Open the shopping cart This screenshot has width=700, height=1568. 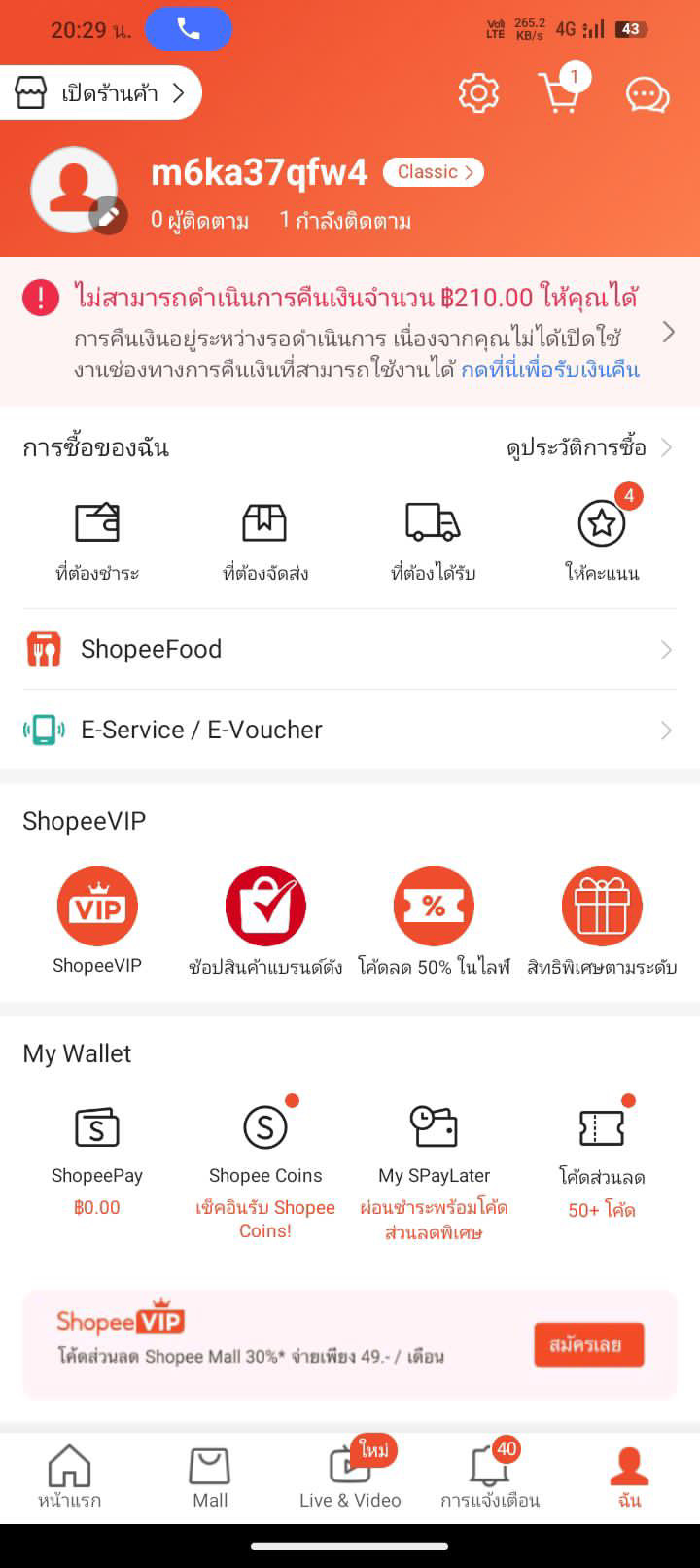pos(562,91)
